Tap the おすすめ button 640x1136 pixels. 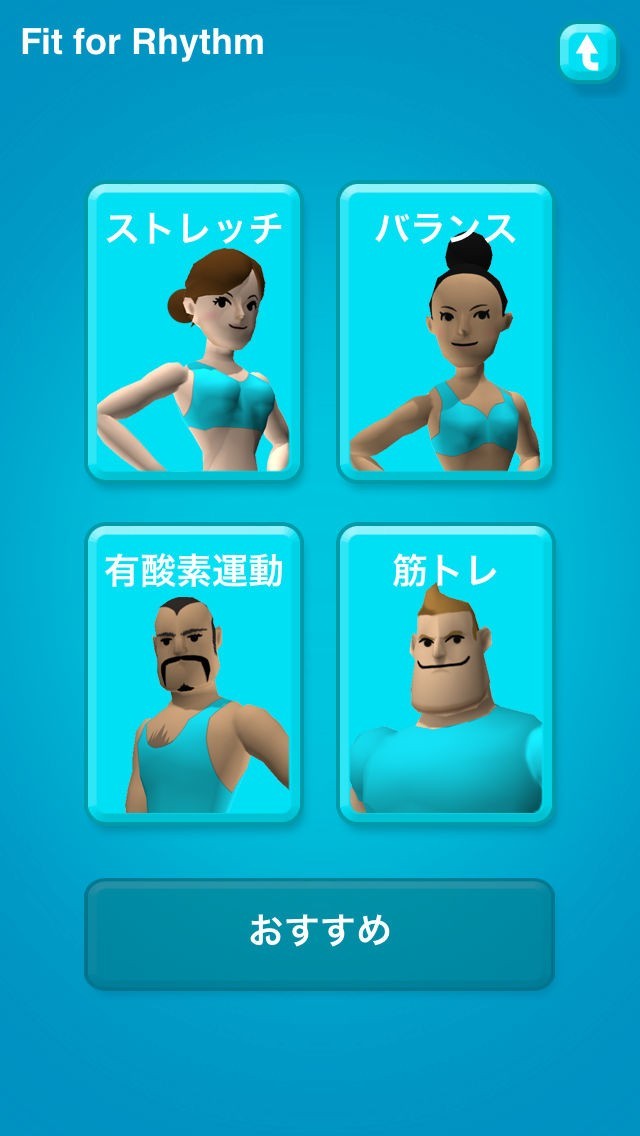click(x=319, y=932)
